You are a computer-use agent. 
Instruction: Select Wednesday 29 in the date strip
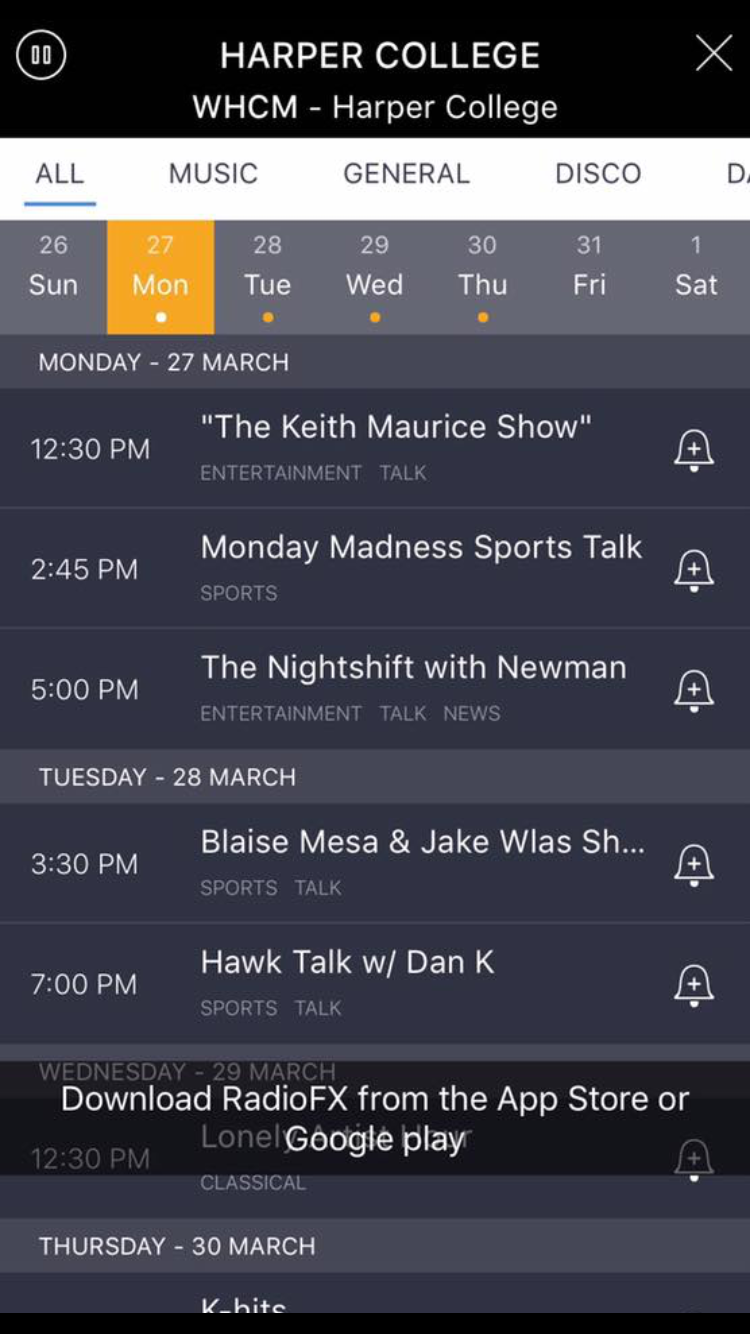pos(374,276)
